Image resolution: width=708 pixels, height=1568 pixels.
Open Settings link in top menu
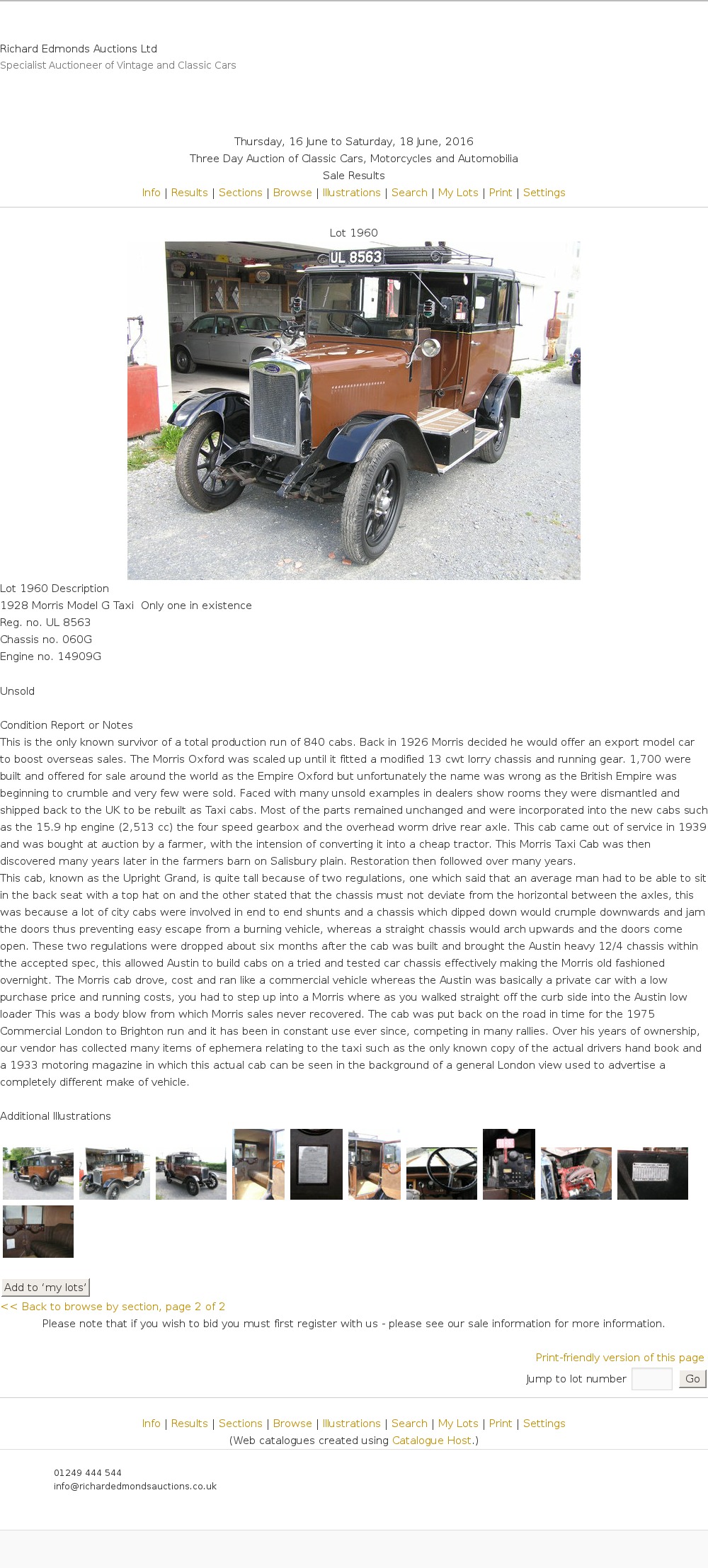coord(544,193)
